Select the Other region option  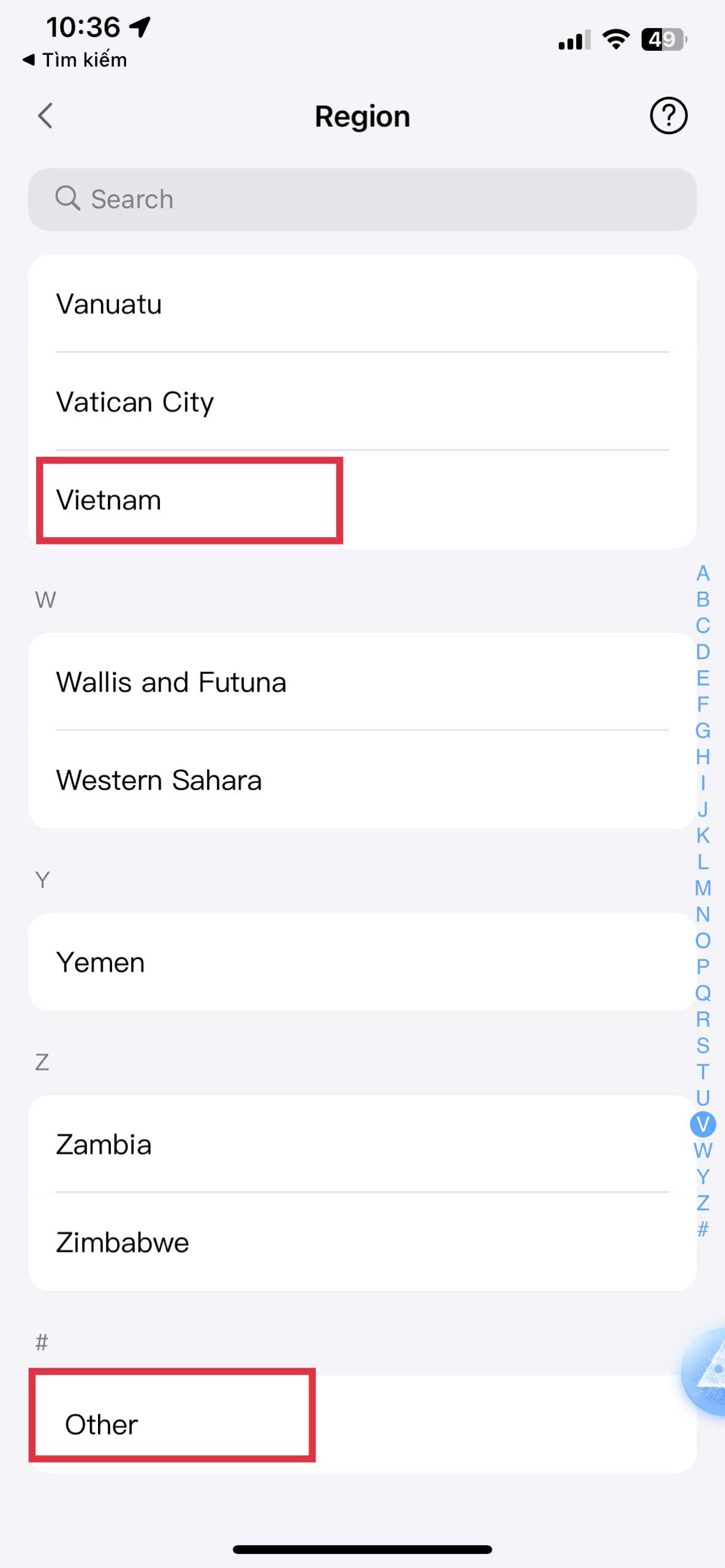tap(362, 1425)
